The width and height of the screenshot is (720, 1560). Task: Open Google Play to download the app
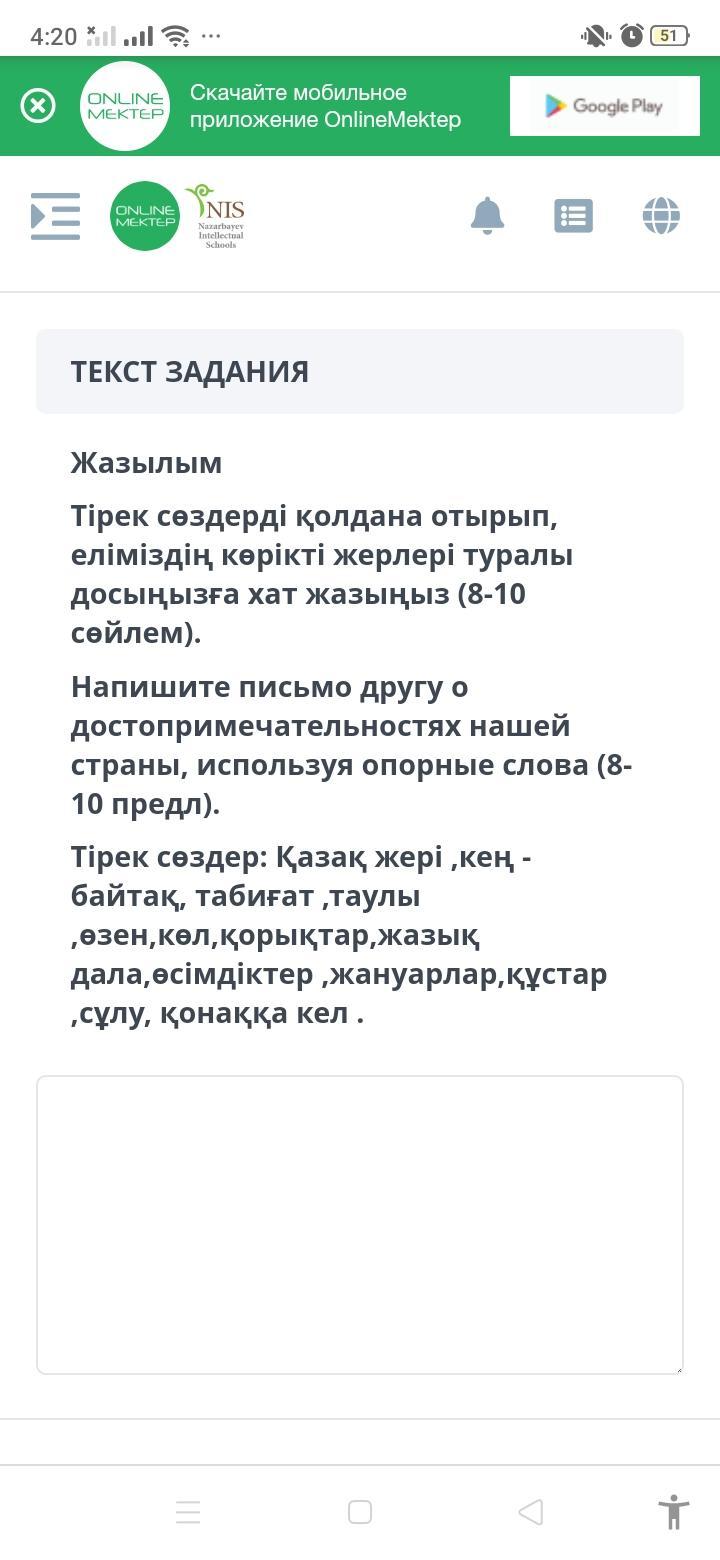[x=604, y=106]
